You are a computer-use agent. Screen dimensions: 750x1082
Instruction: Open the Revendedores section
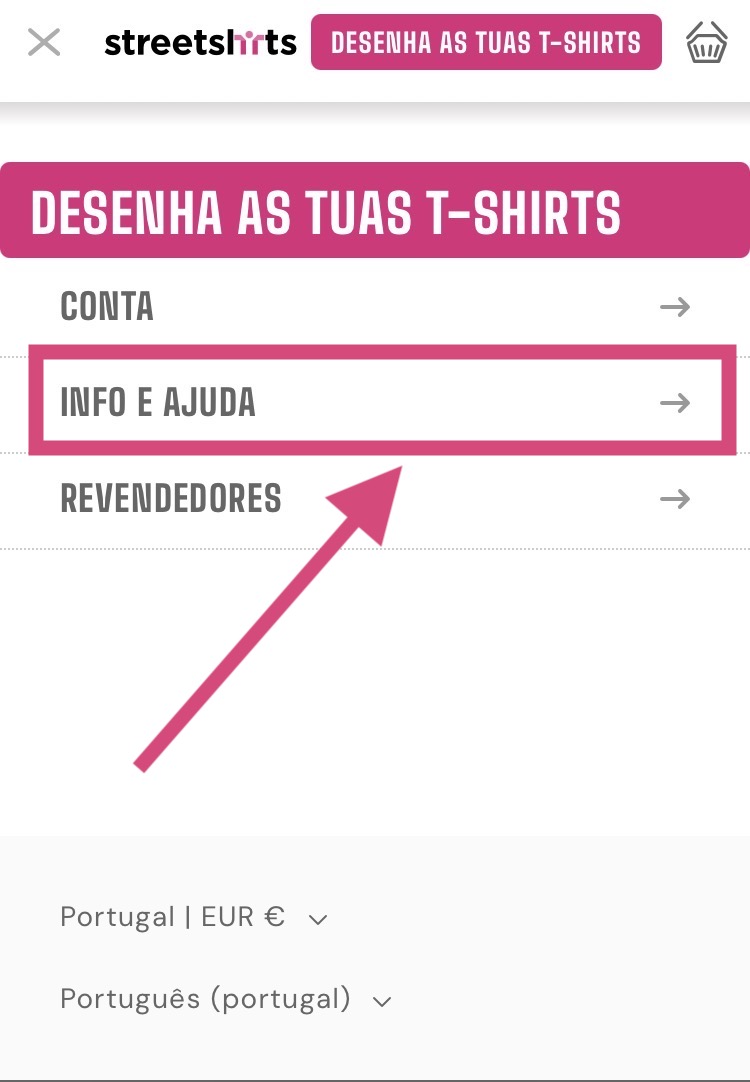click(x=375, y=498)
